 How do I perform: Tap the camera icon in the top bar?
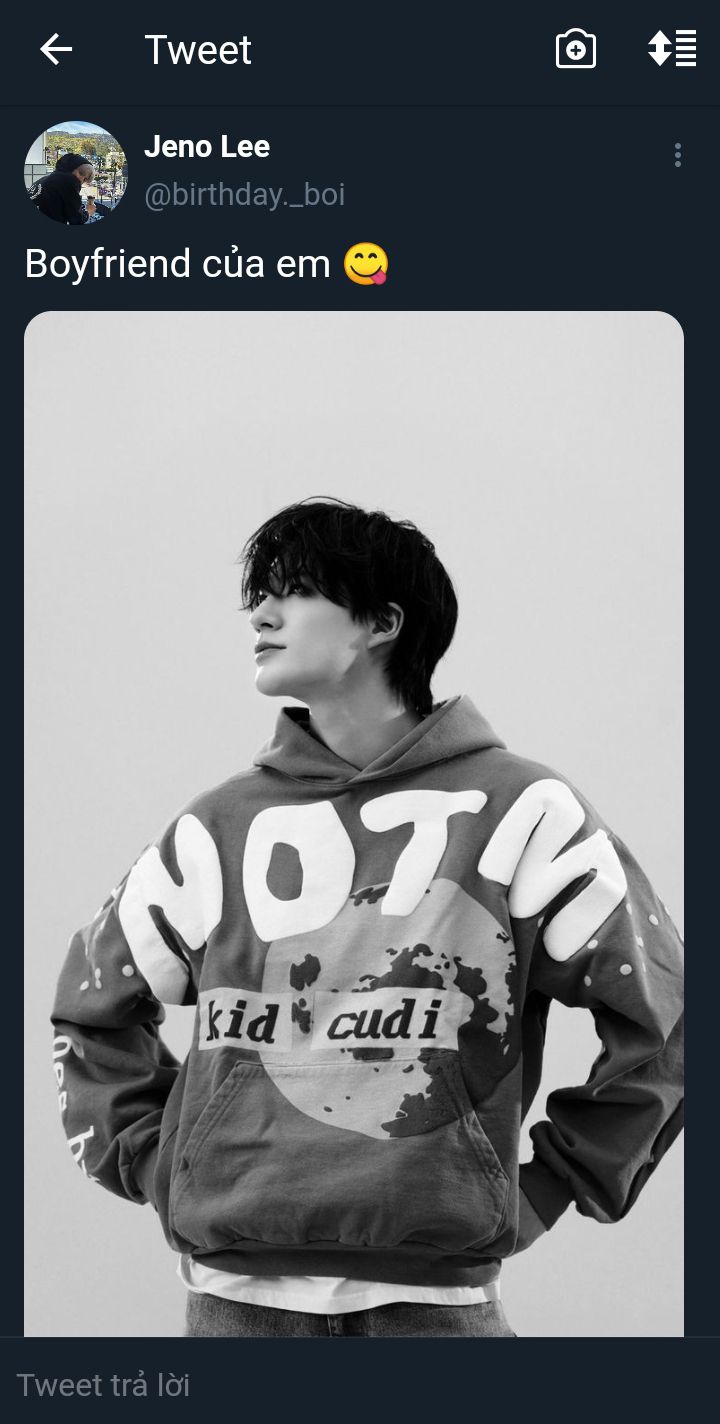(576, 49)
